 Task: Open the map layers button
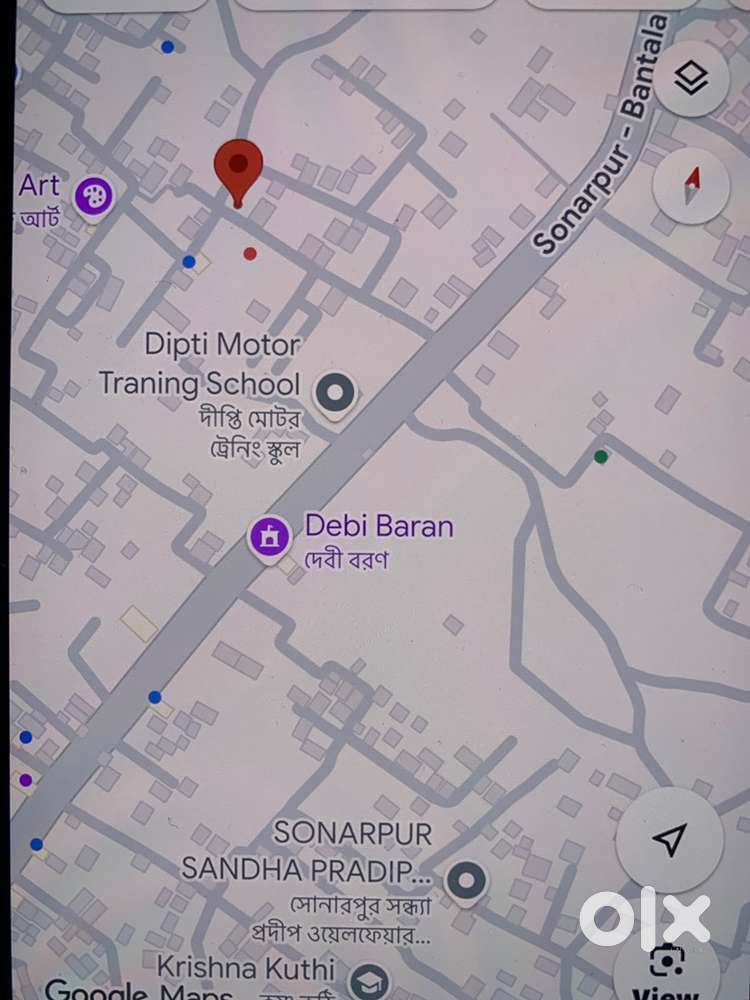[x=691, y=80]
